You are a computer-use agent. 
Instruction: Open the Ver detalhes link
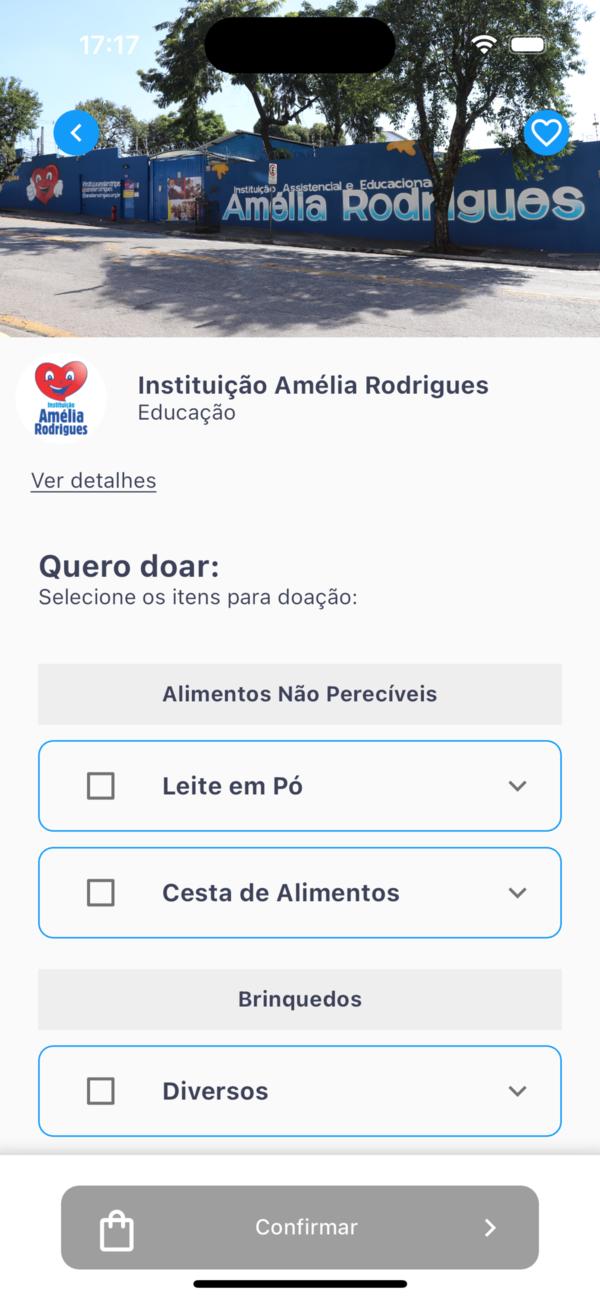(94, 481)
